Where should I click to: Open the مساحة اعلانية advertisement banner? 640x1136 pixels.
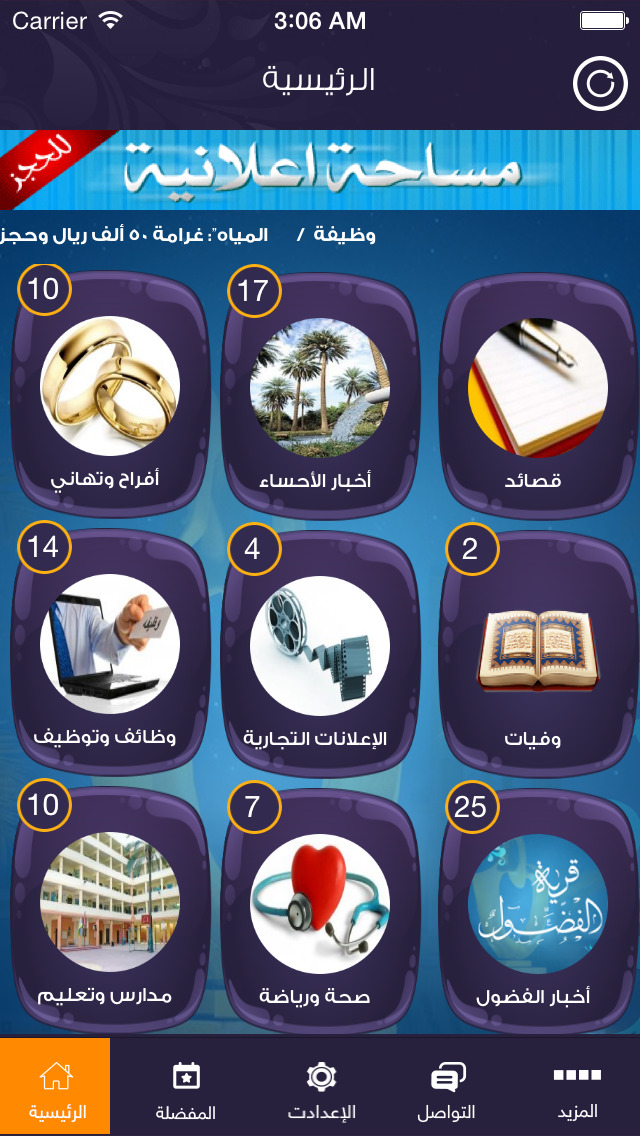pyautogui.click(x=320, y=170)
